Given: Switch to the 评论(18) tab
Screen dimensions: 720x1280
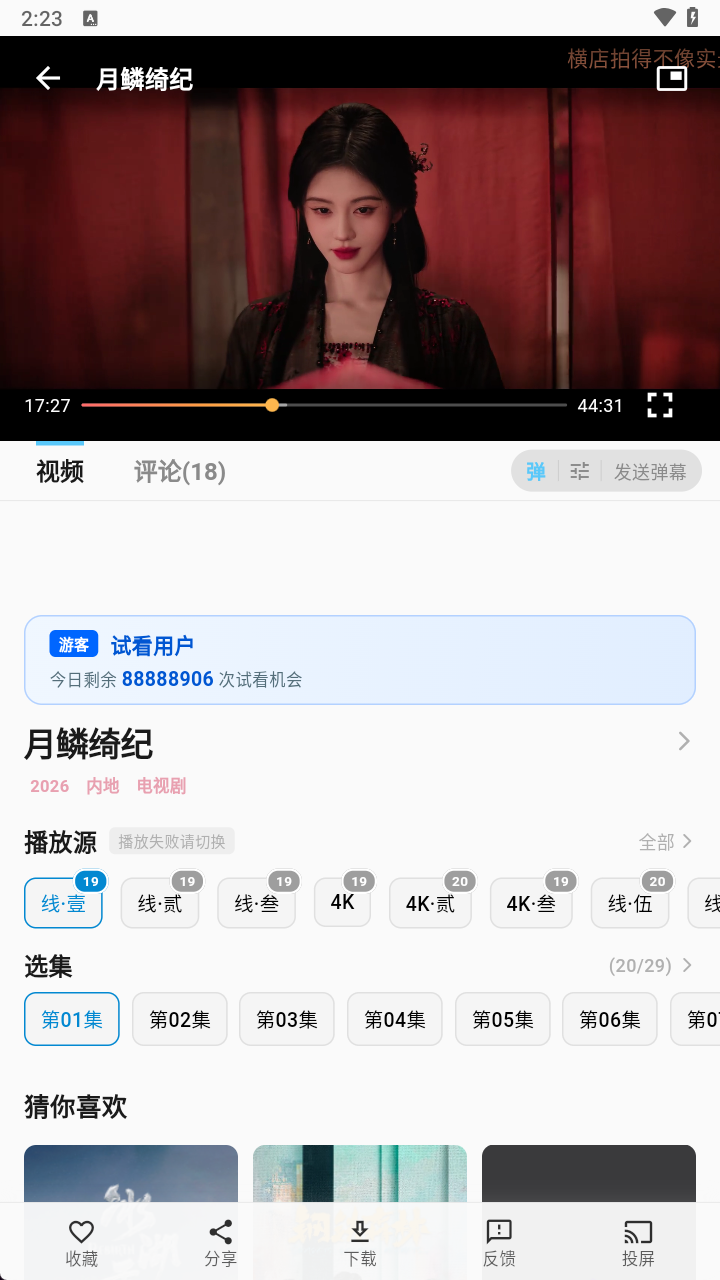Looking at the screenshot, I should [x=180, y=471].
